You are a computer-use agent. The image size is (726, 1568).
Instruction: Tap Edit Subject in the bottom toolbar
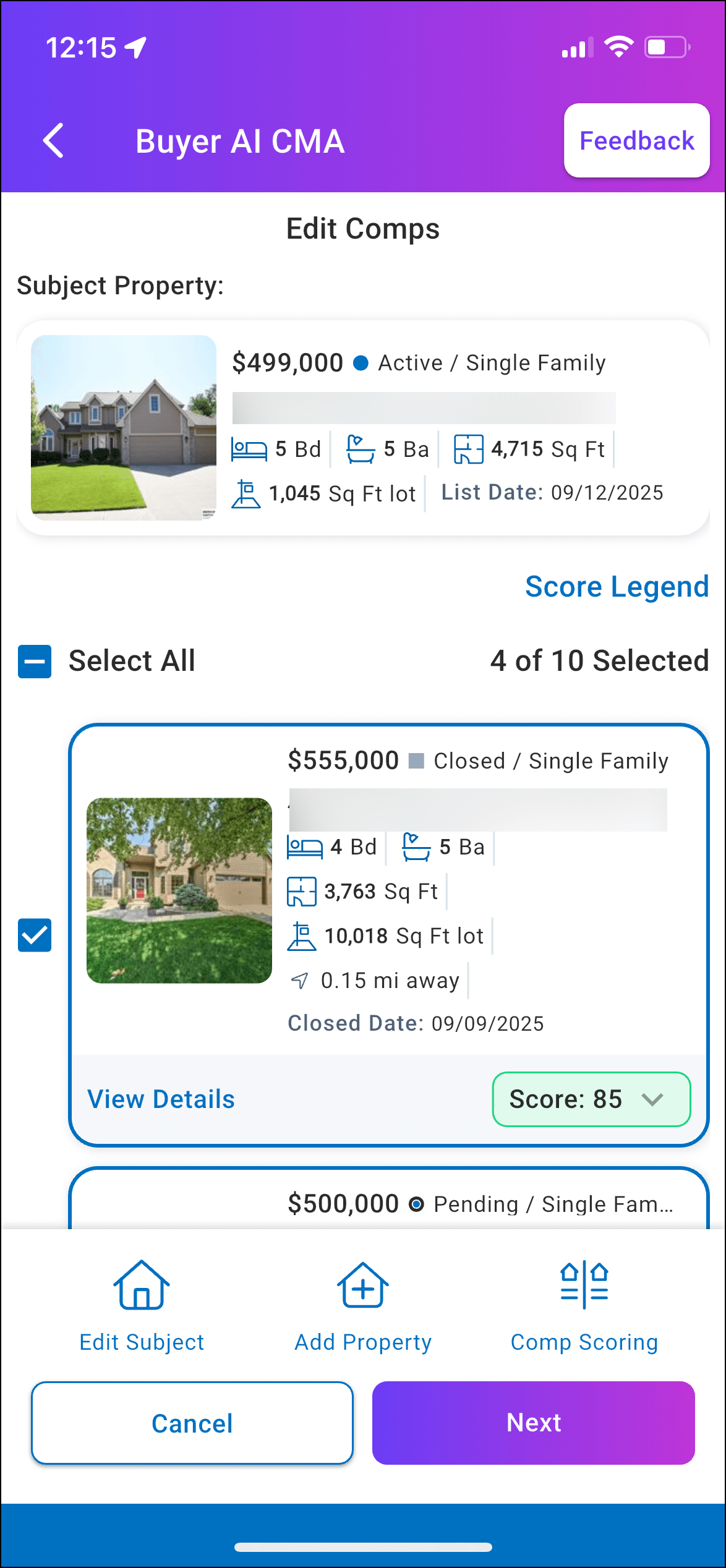coord(142,1305)
